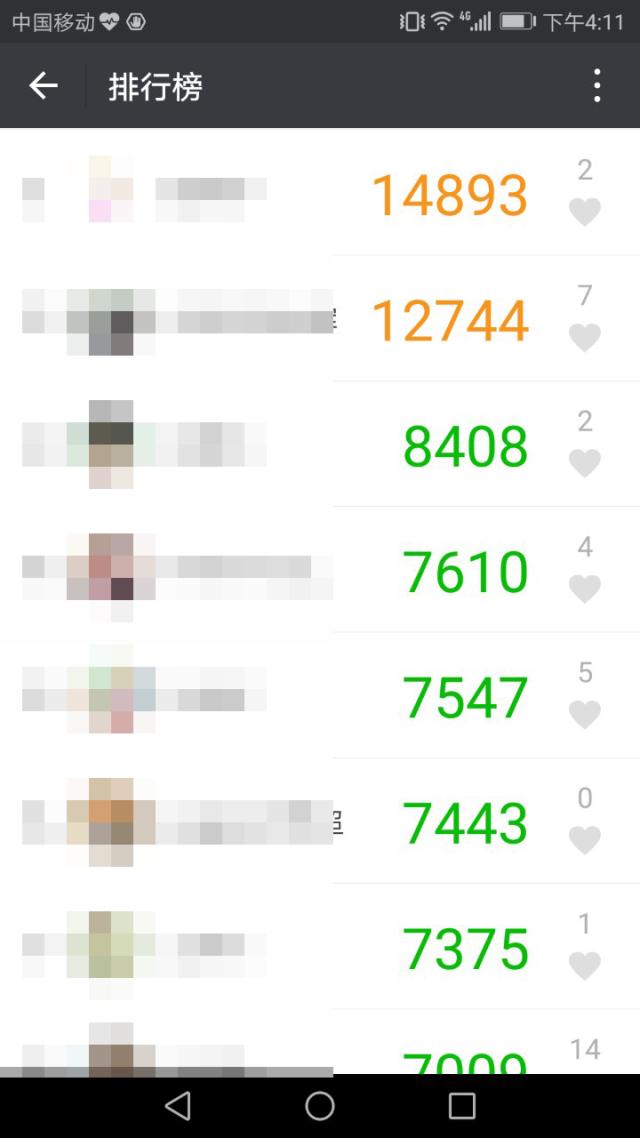Screen dimensions: 640x1138
Task: Tap the heart beside 7547 steps
Action: (585, 714)
